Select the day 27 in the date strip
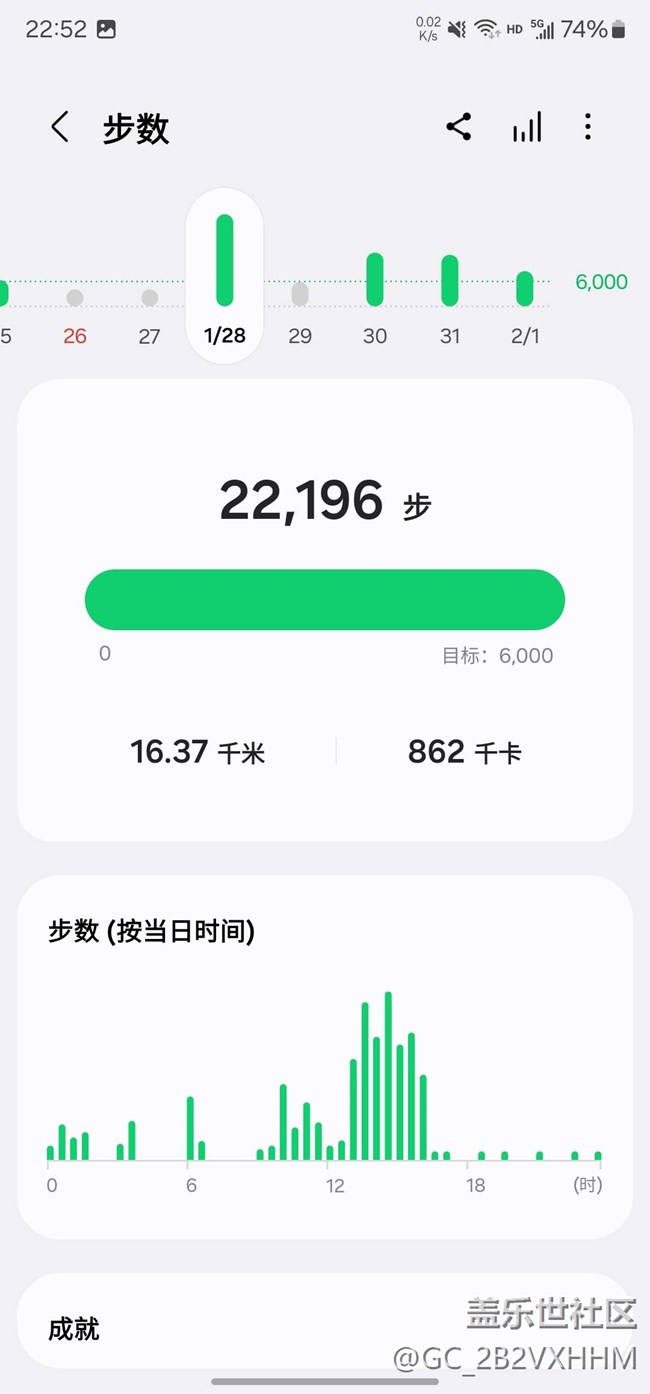This screenshot has height=1394, width=650. pos(149,315)
